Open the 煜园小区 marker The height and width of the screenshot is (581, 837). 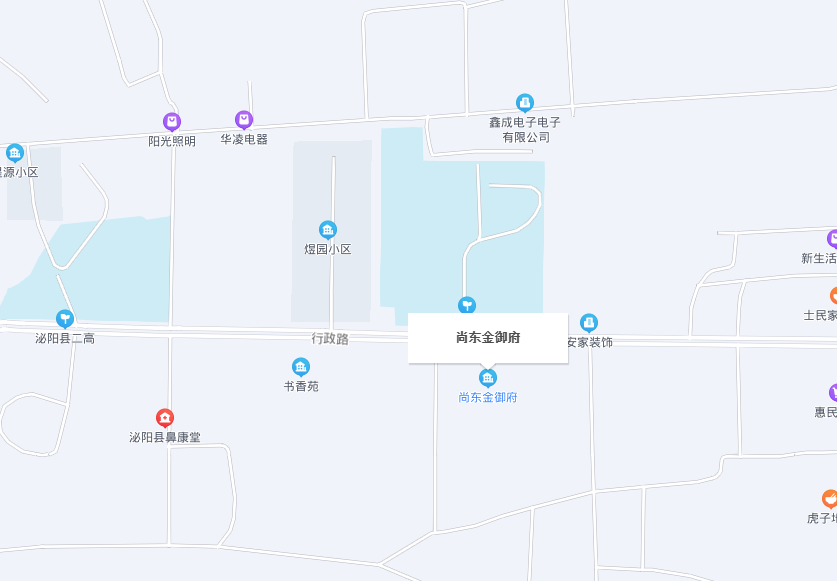point(327,230)
